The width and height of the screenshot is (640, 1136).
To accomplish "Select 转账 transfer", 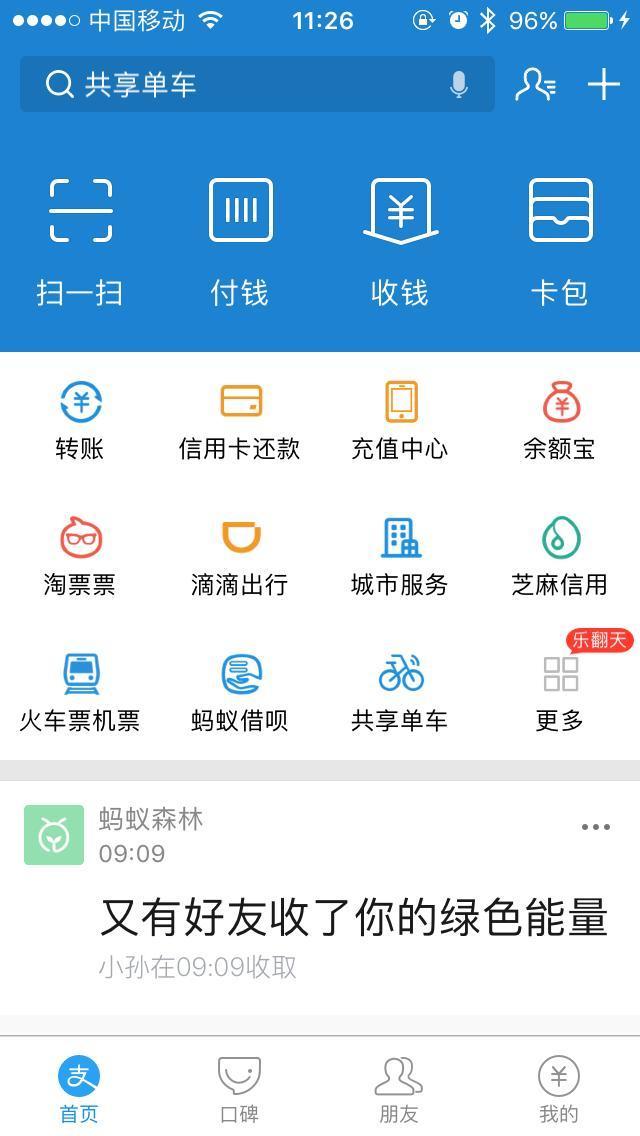I will tap(80, 420).
